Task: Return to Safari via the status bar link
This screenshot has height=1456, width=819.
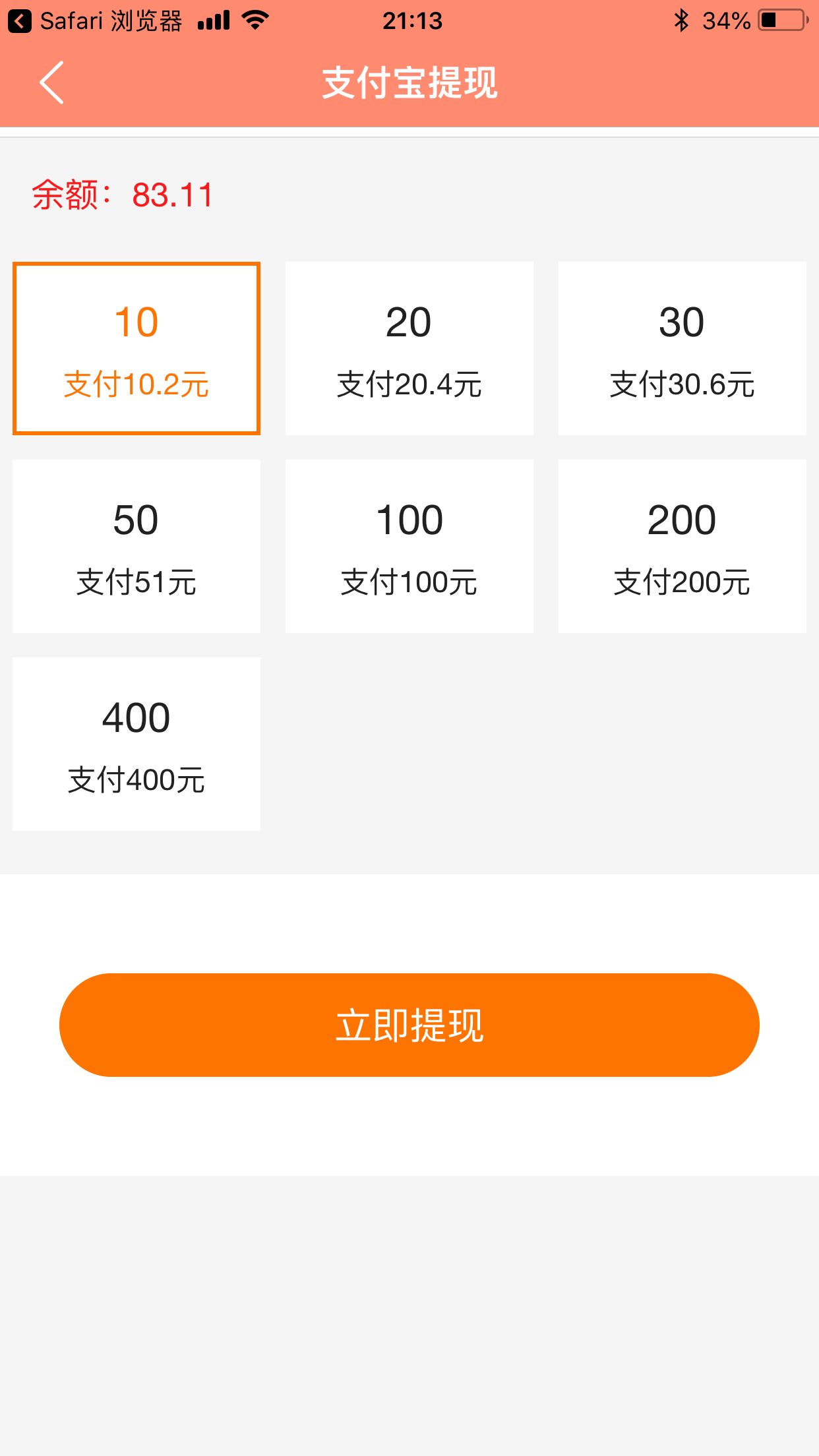Action: point(96,20)
